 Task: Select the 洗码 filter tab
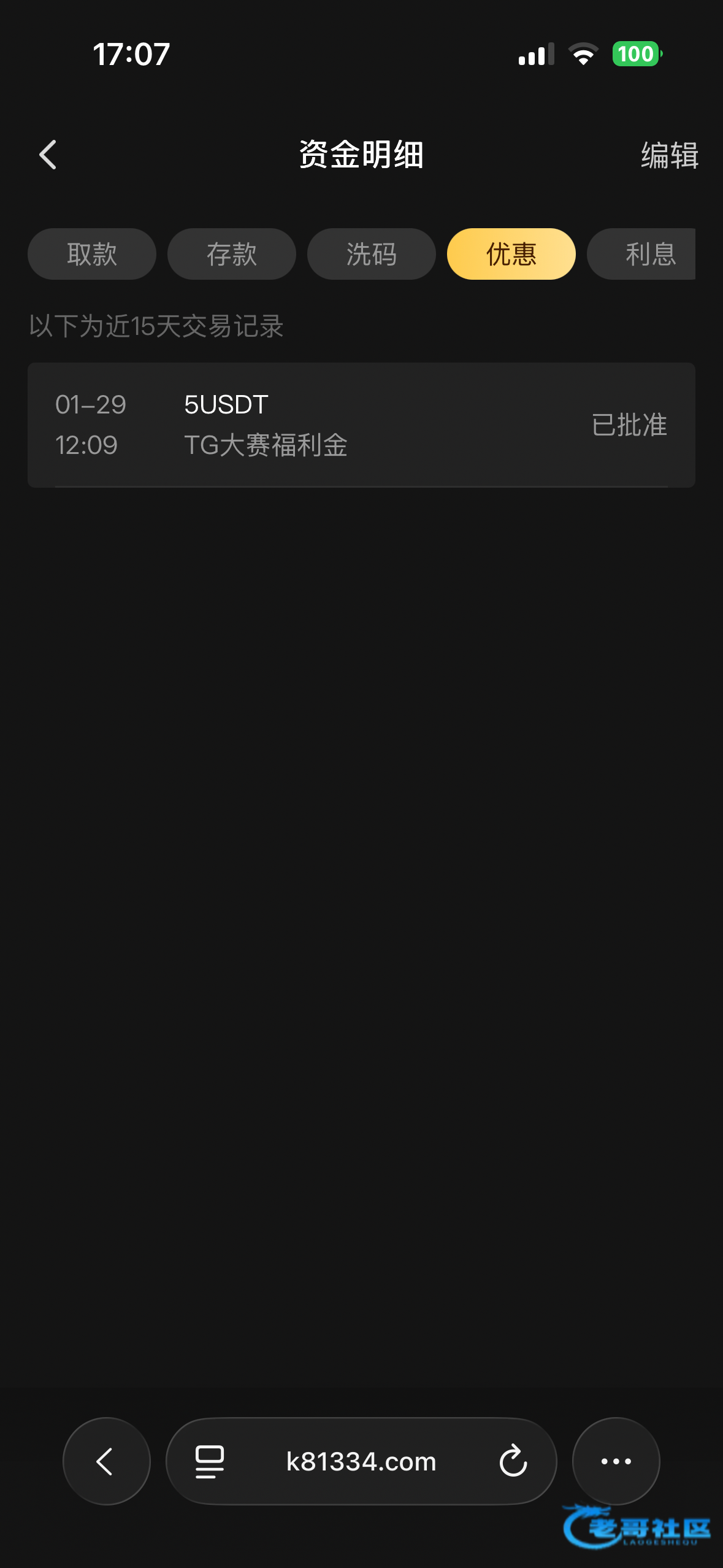click(x=372, y=254)
